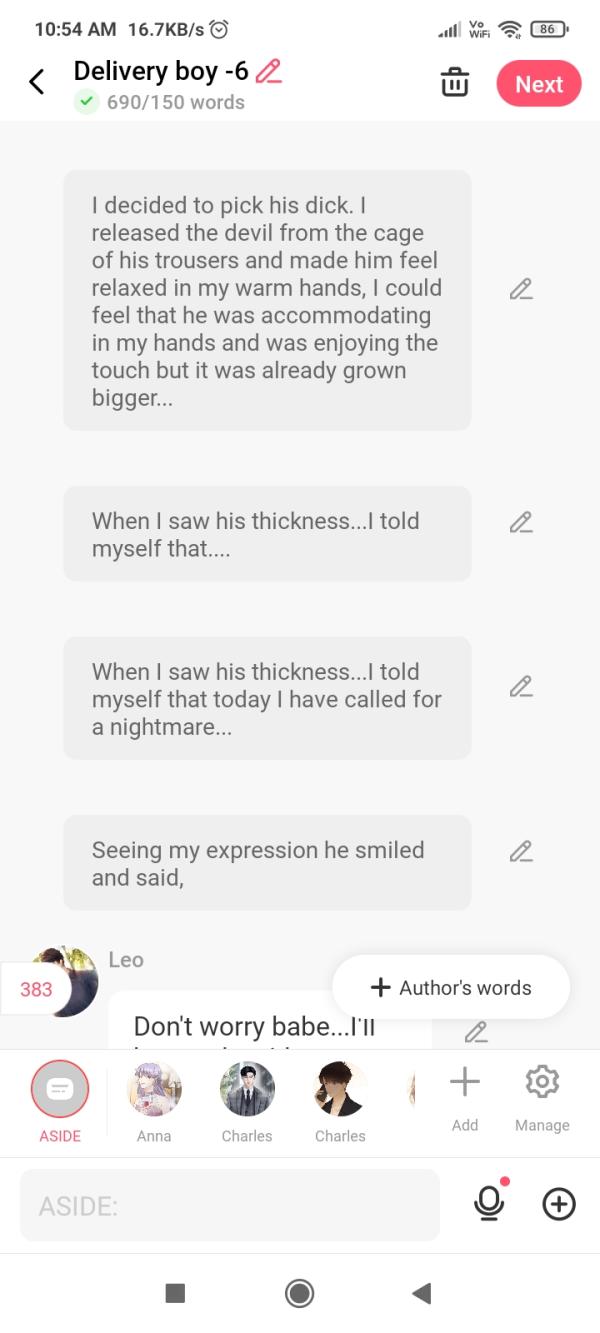
Task: Edit the passage mentioning 'called for a nightmare'
Action: (x=520, y=687)
